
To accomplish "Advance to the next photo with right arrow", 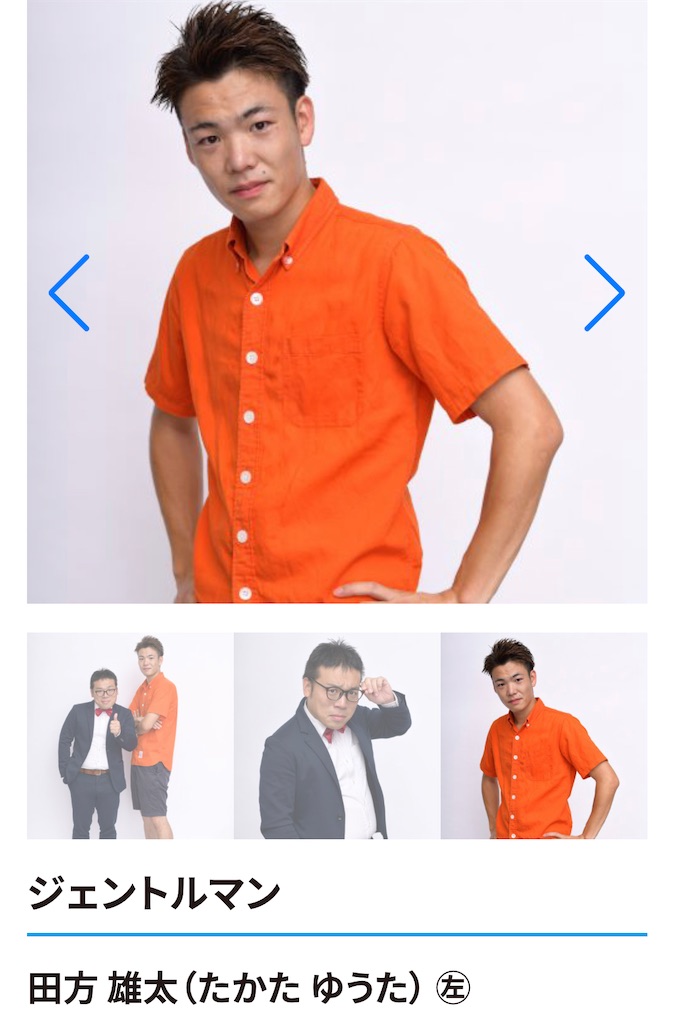I will 603,292.
